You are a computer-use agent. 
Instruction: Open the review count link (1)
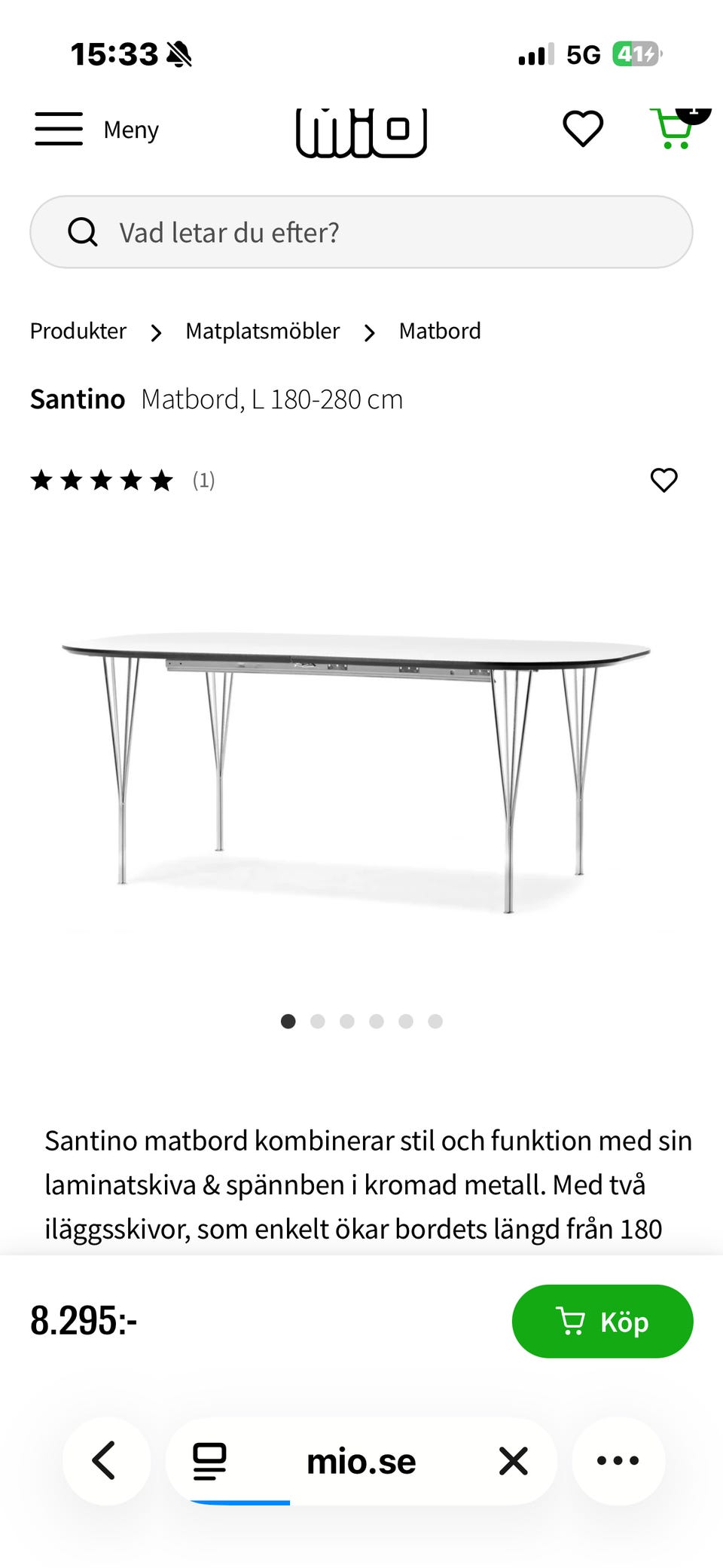pyautogui.click(x=201, y=480)
